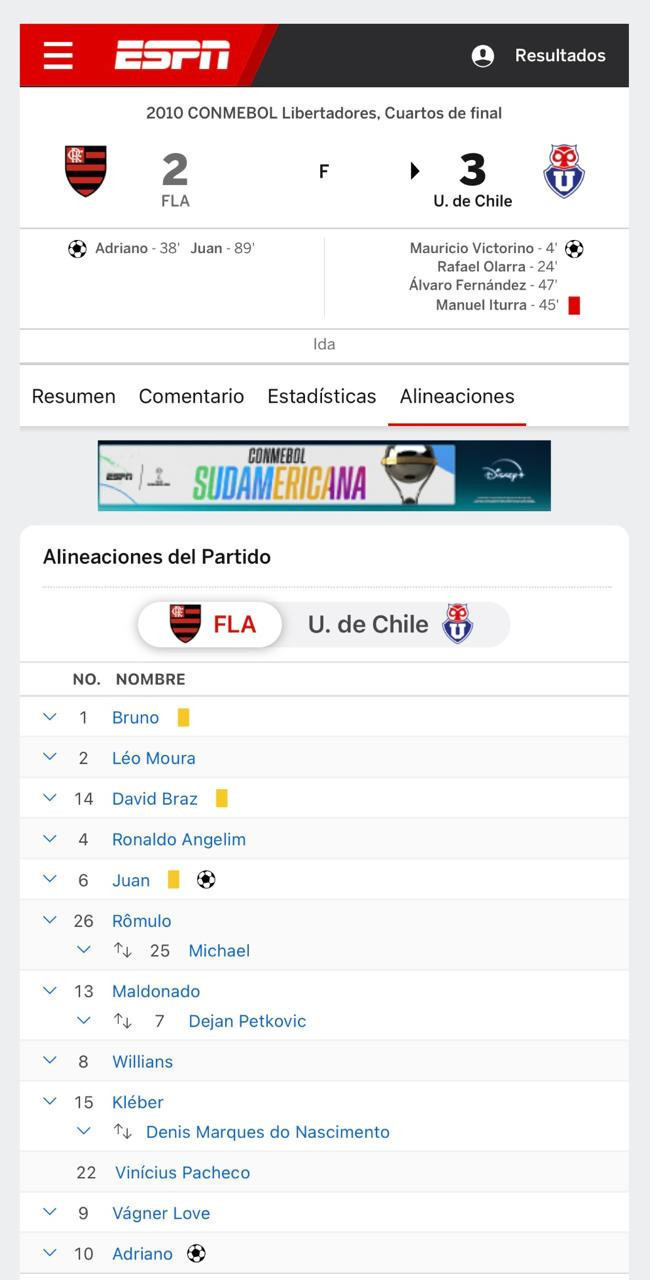Go to Resultados
Viewport: 650px width, 1280px height.
[560, 56]
